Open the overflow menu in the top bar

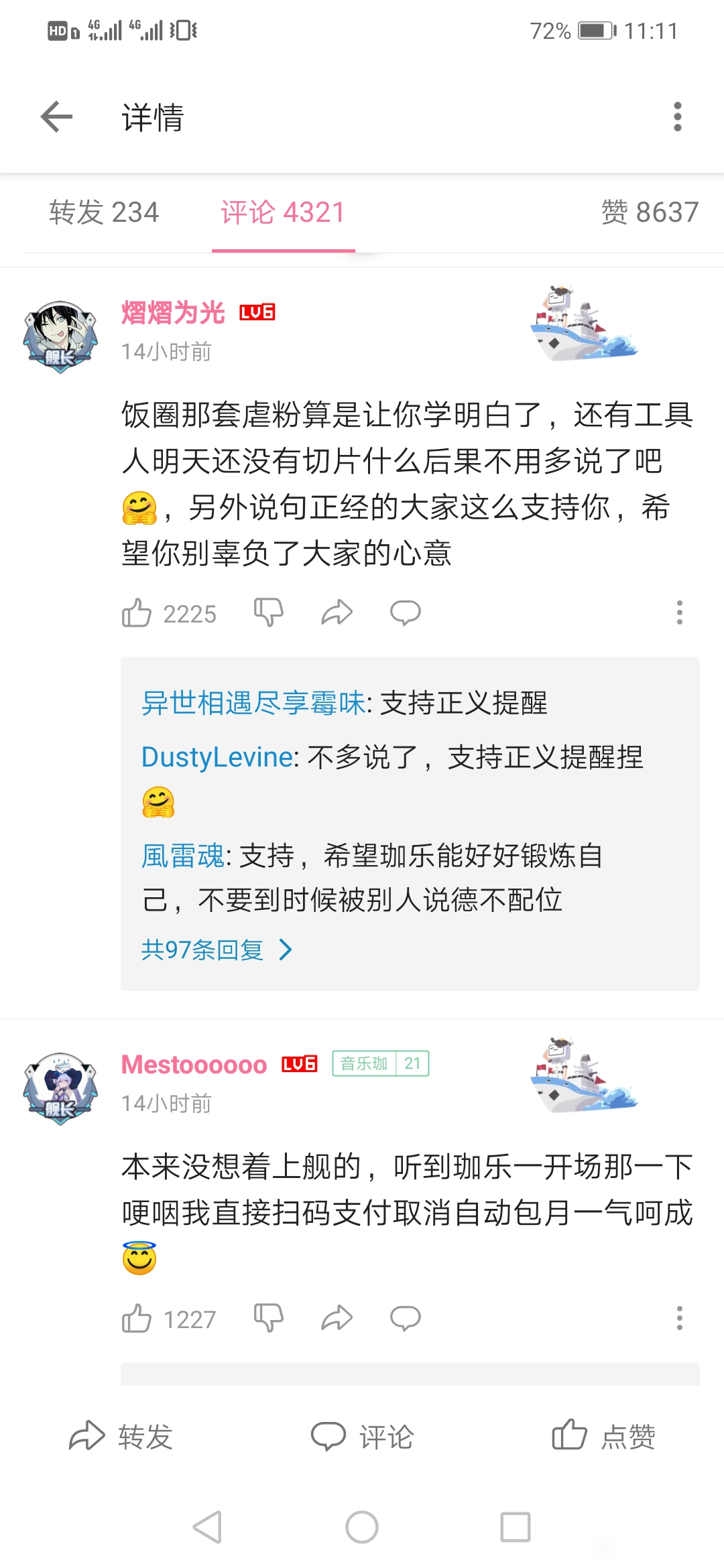677,117
